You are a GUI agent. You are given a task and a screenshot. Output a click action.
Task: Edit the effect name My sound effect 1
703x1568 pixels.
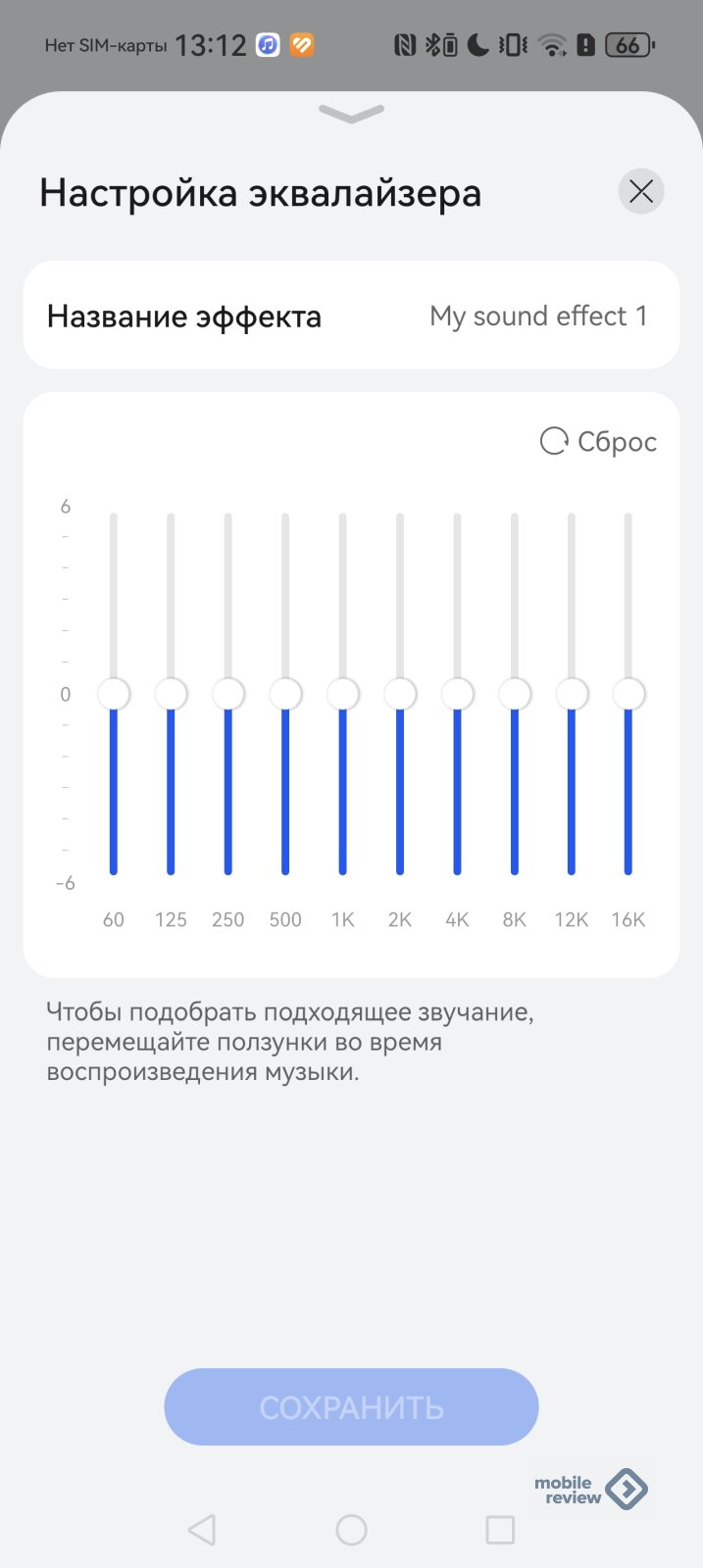point(538,317)
